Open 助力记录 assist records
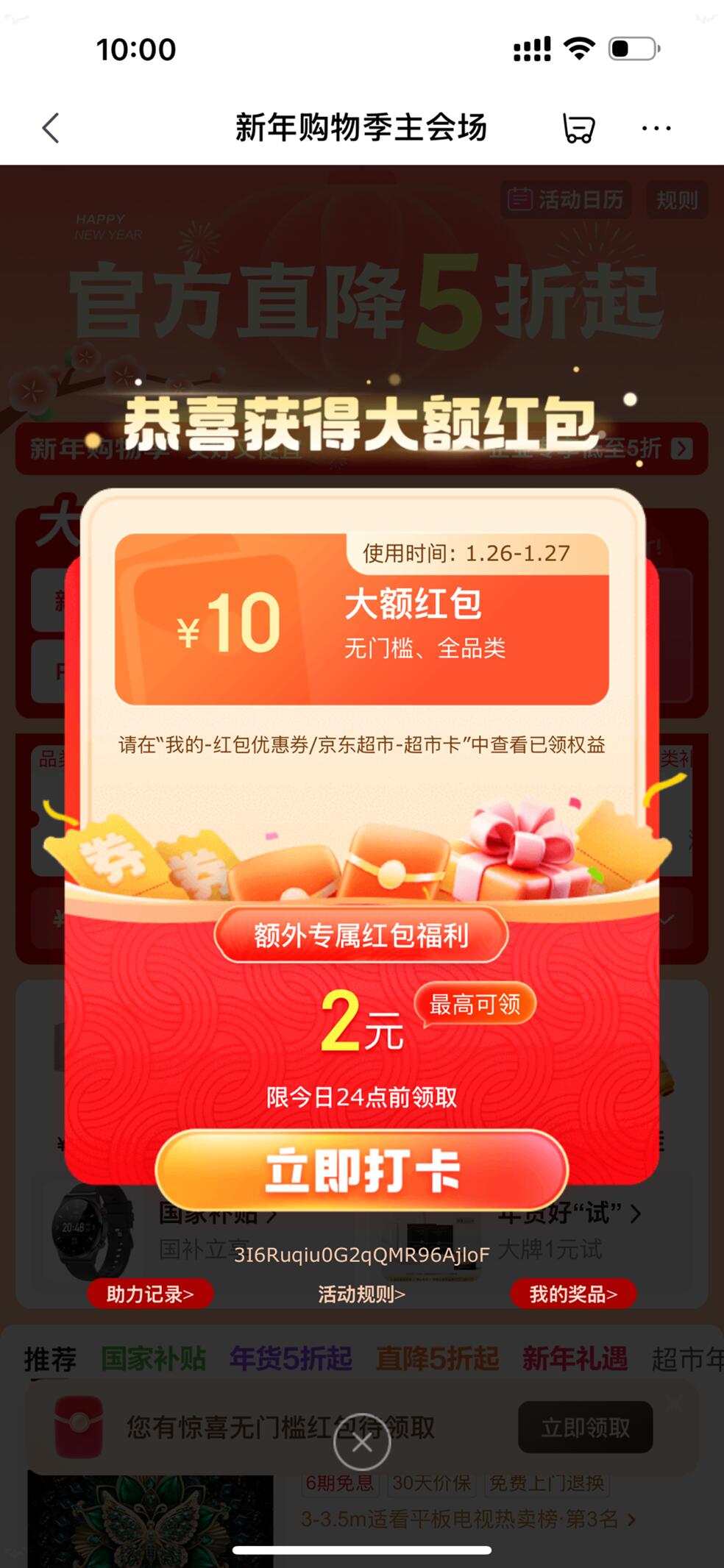Image resolution: width=724 pixels, height=1568 pixels. [x=150, y=1294]
